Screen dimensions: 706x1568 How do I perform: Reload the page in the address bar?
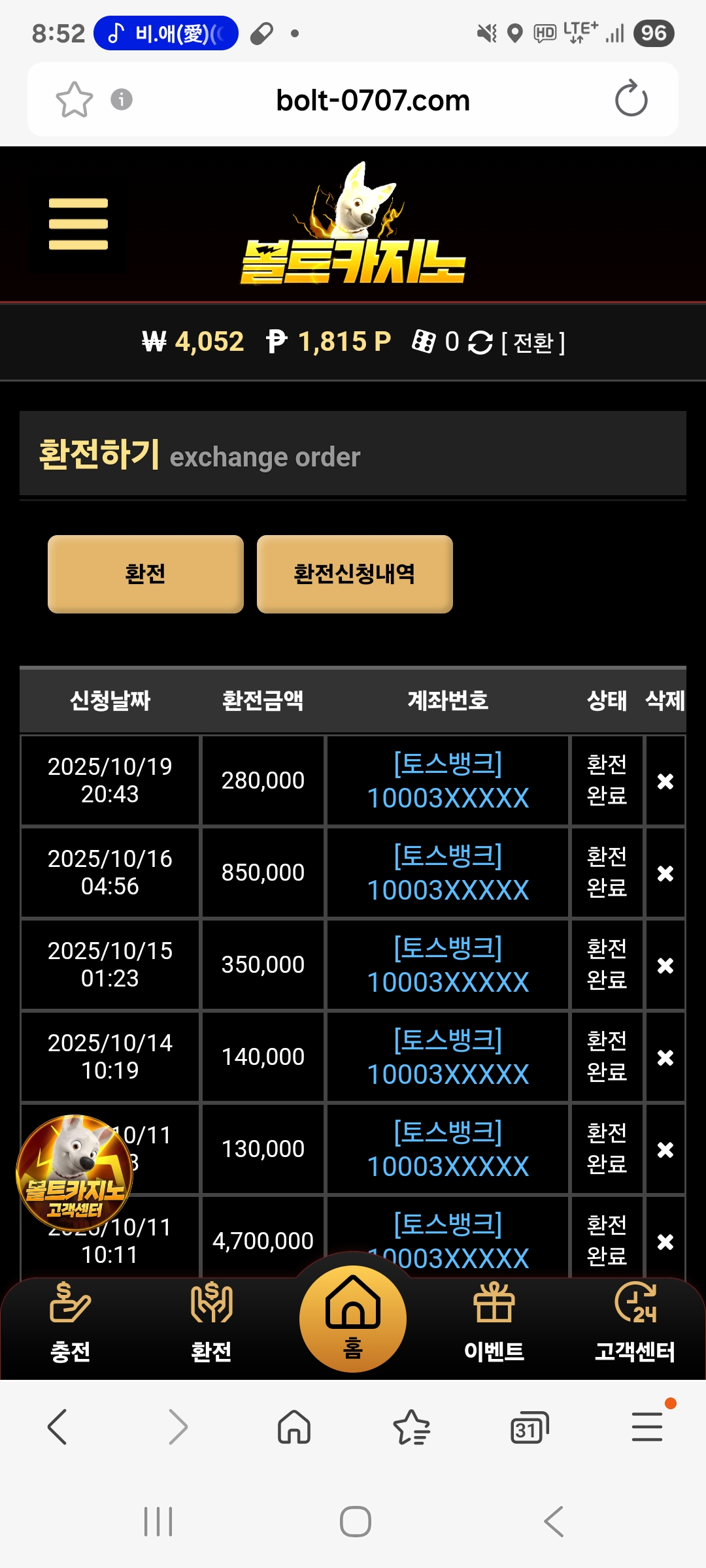click(631, 99)
